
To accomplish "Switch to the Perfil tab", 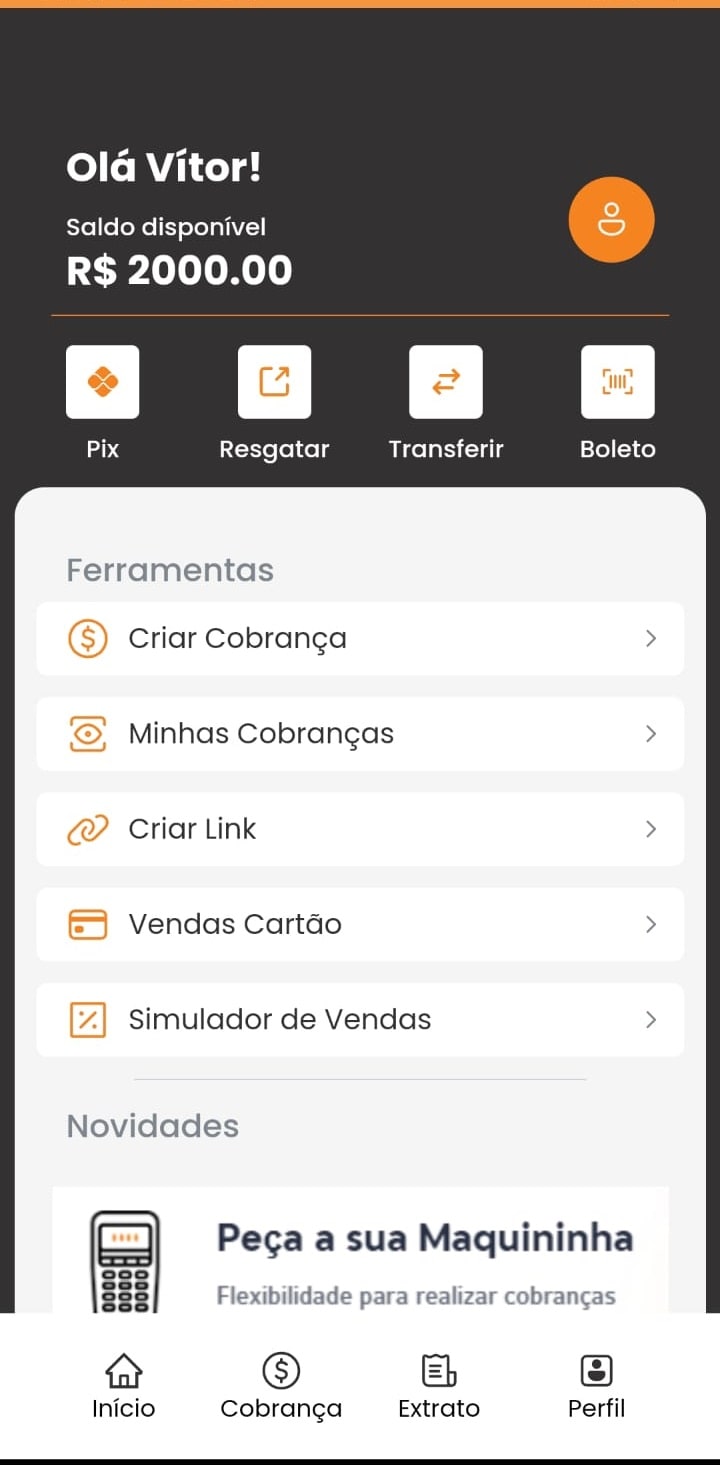I will [596, 1385].
